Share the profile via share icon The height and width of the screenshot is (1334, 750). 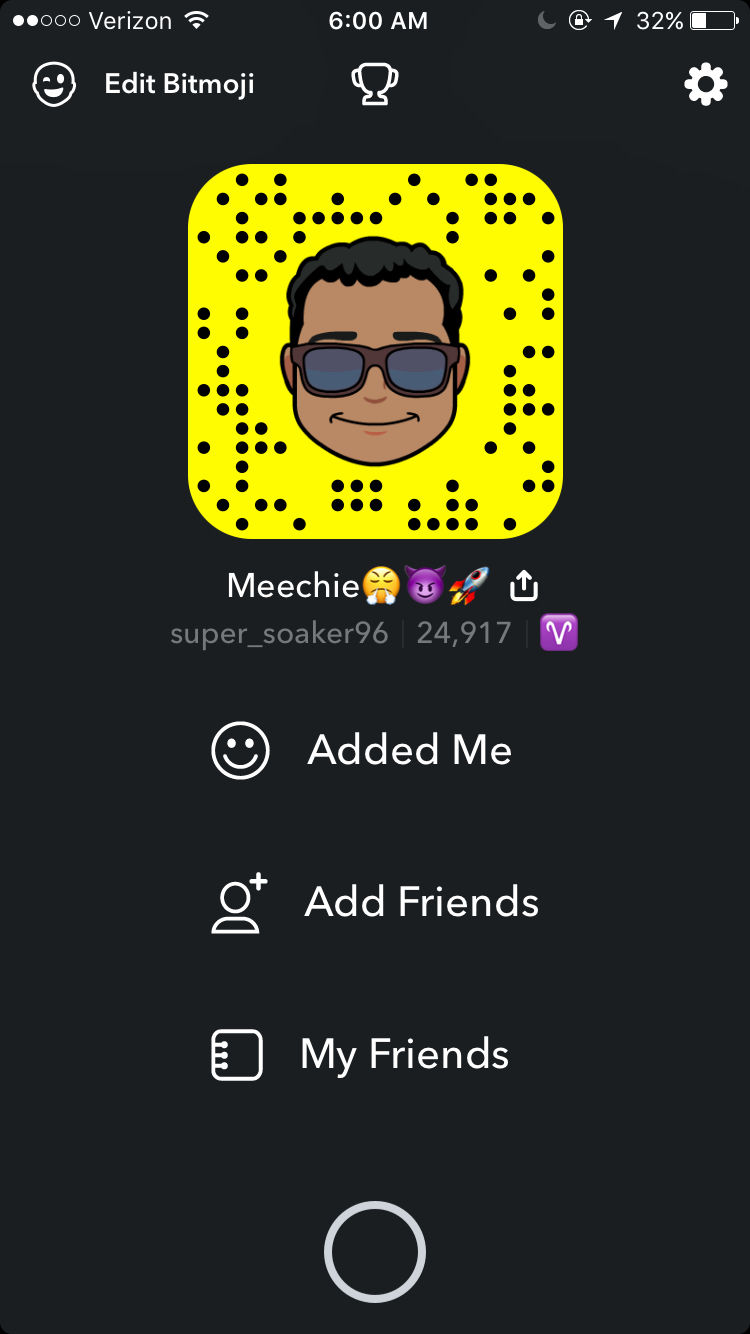click(x=524, y=586)
